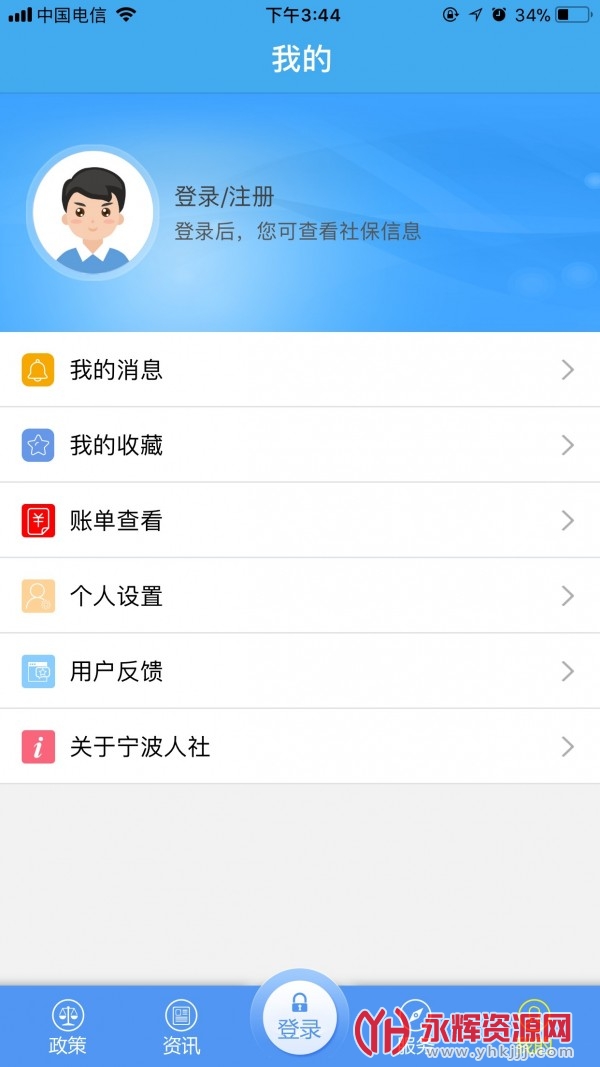Open 个人设置 personal settings
This screenshot has height=1067, width=600.
[x=300, y=596]
